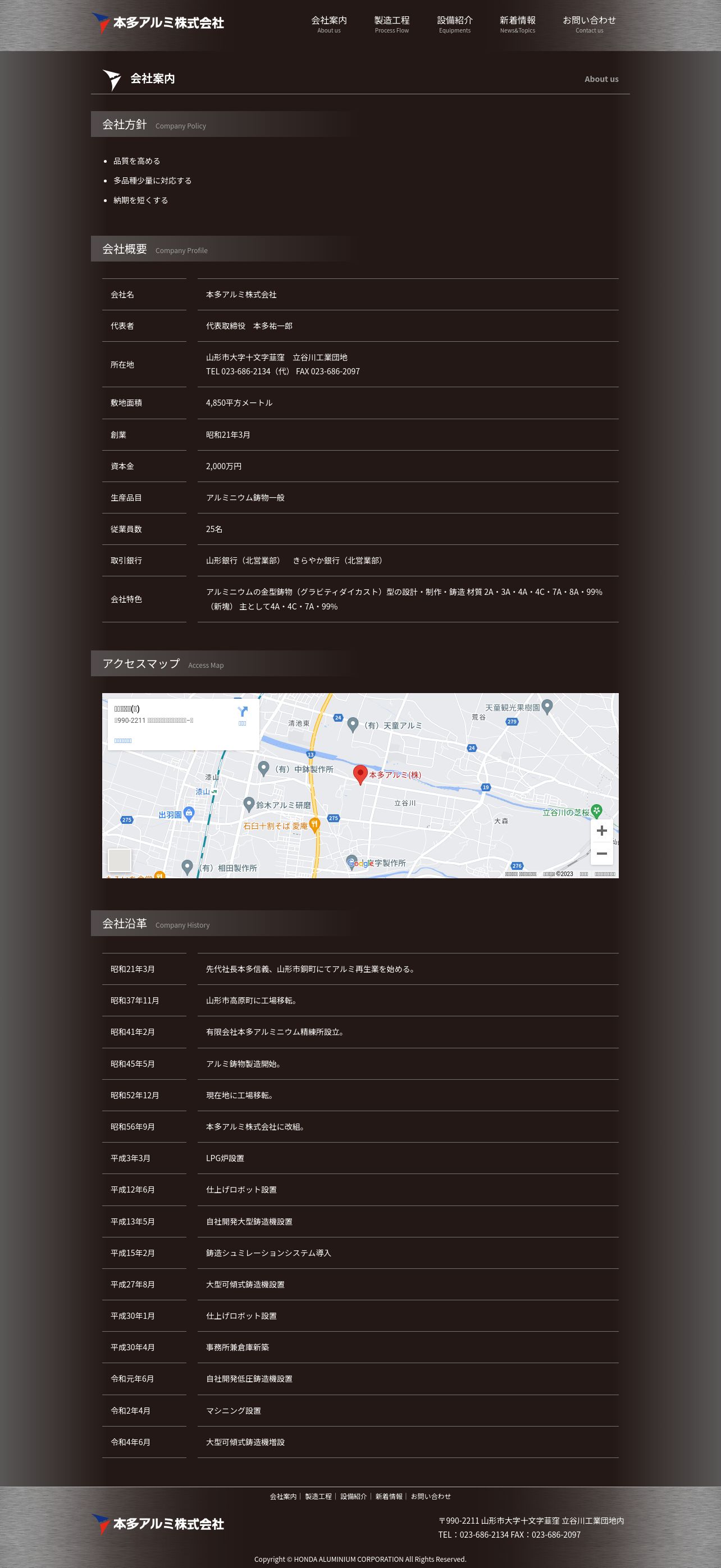Open footer link 会社案内
This screenshot has width=721, height=1568.
[x=282, y=1496]
